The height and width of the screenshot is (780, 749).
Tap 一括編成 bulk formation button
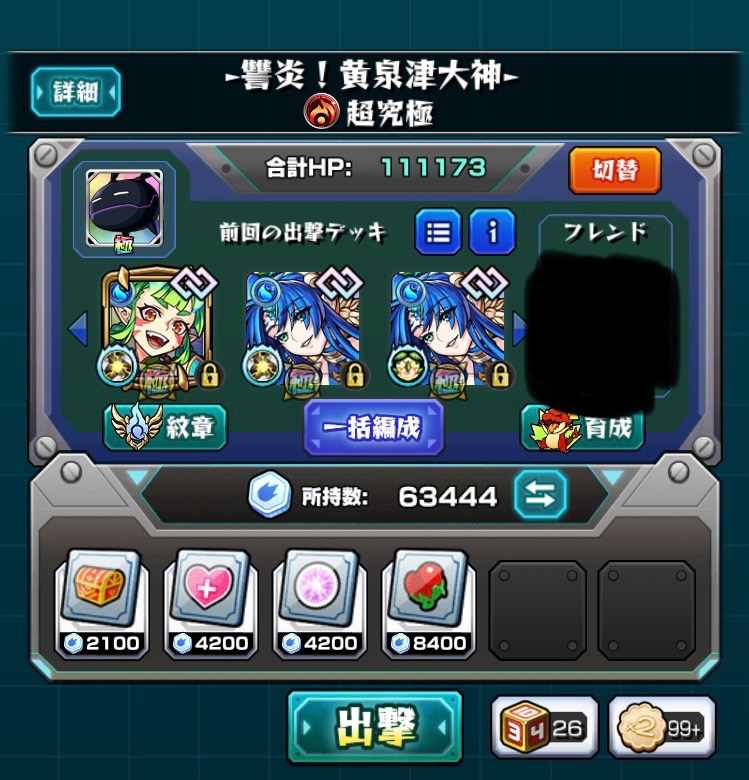(x=373, y=428)
